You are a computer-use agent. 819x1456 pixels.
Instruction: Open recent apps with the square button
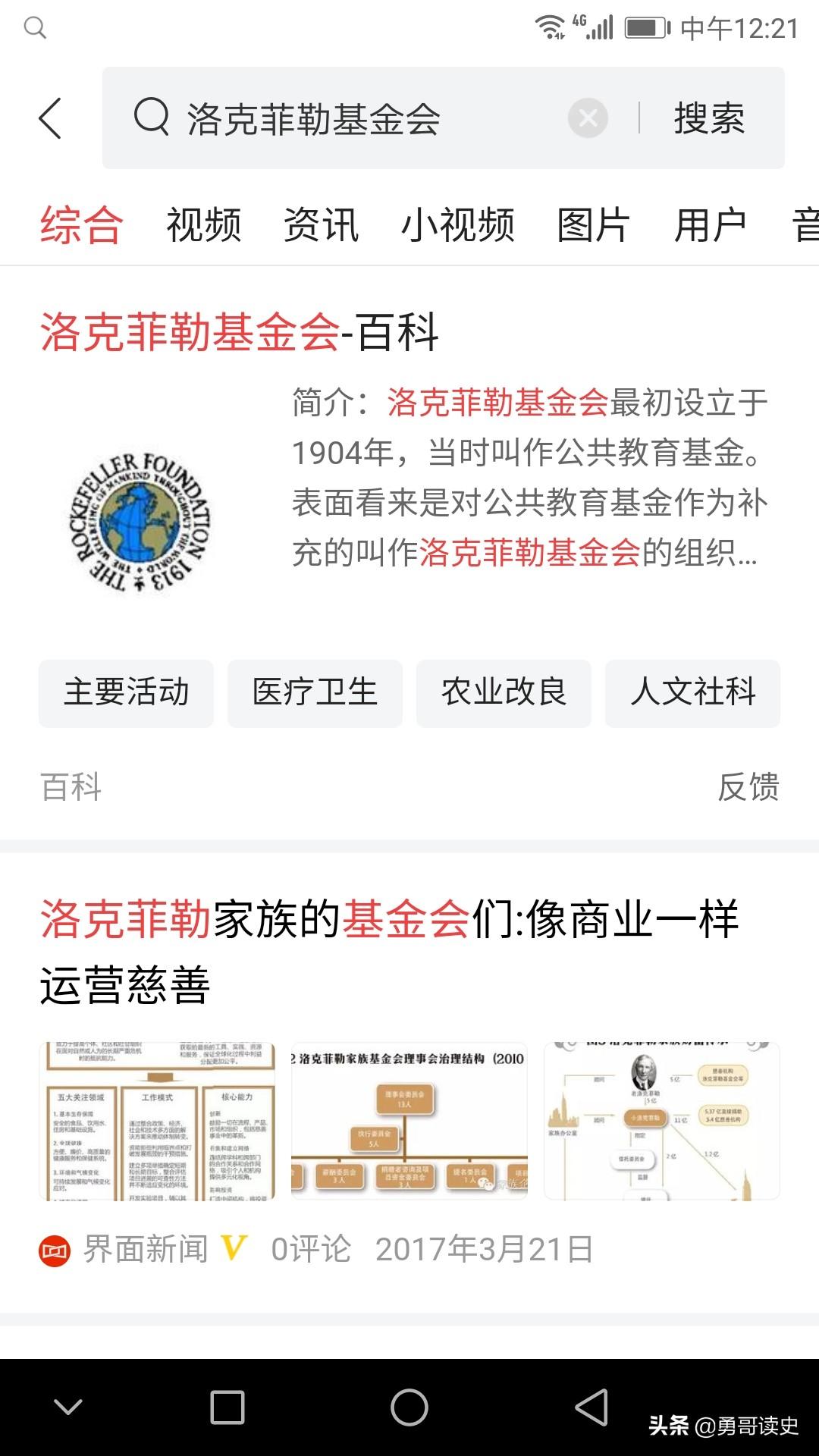point(227,1407)
